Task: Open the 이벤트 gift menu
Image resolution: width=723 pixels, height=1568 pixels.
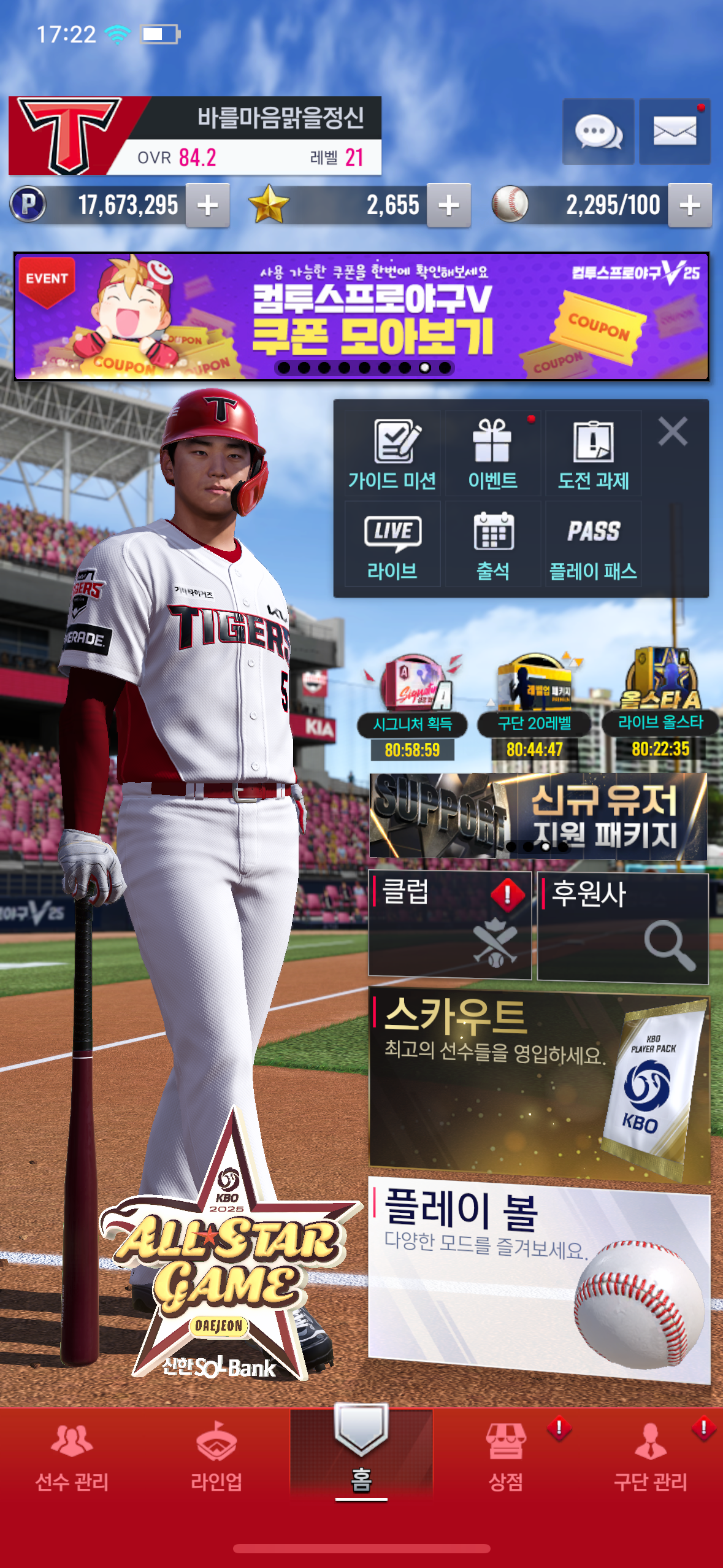Action: coord(493,453)
